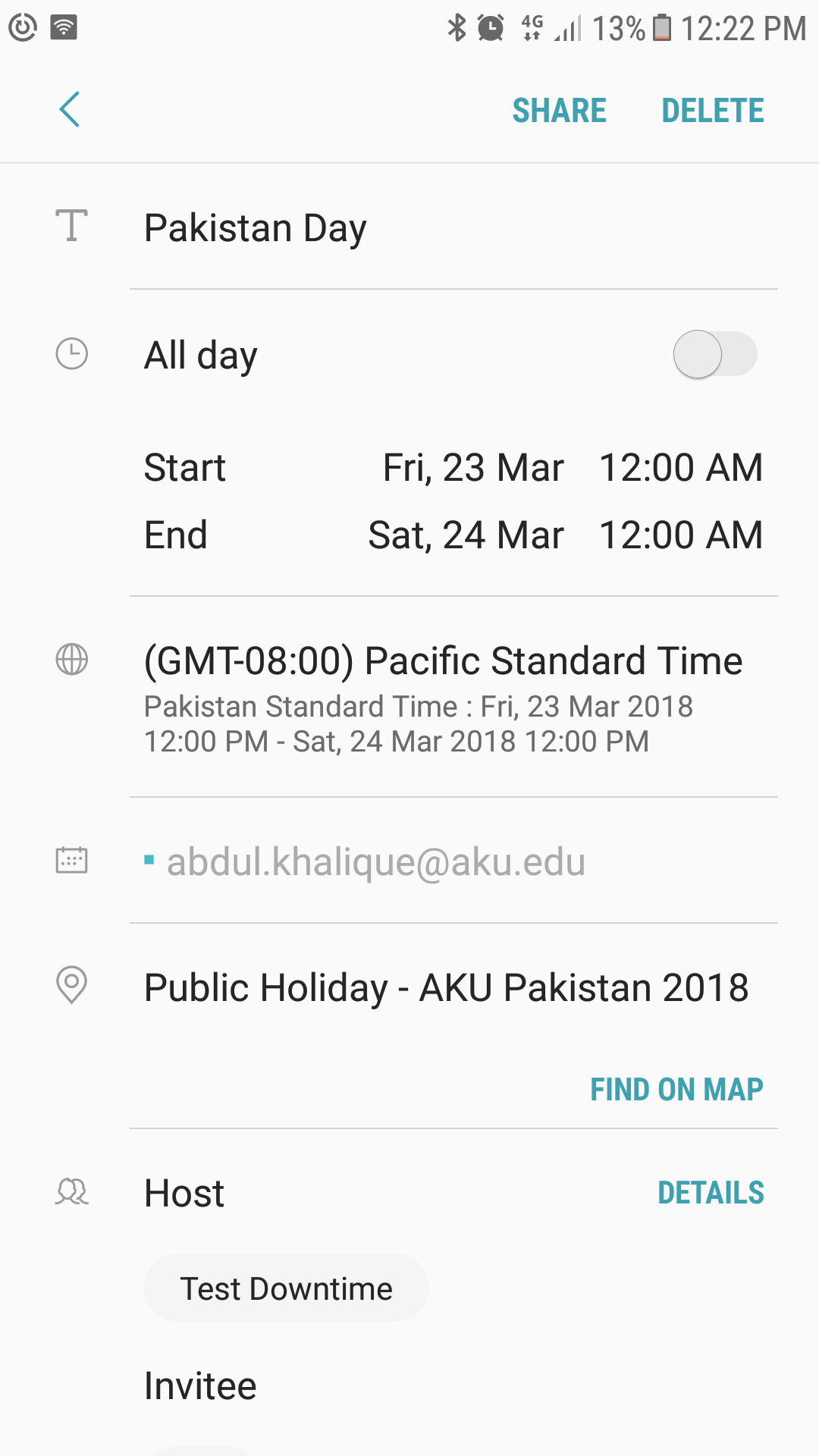This screenshot has height=1456, width=819.
Task: Open host Details
Action: pyautogui.click(x=710, y=1193)
